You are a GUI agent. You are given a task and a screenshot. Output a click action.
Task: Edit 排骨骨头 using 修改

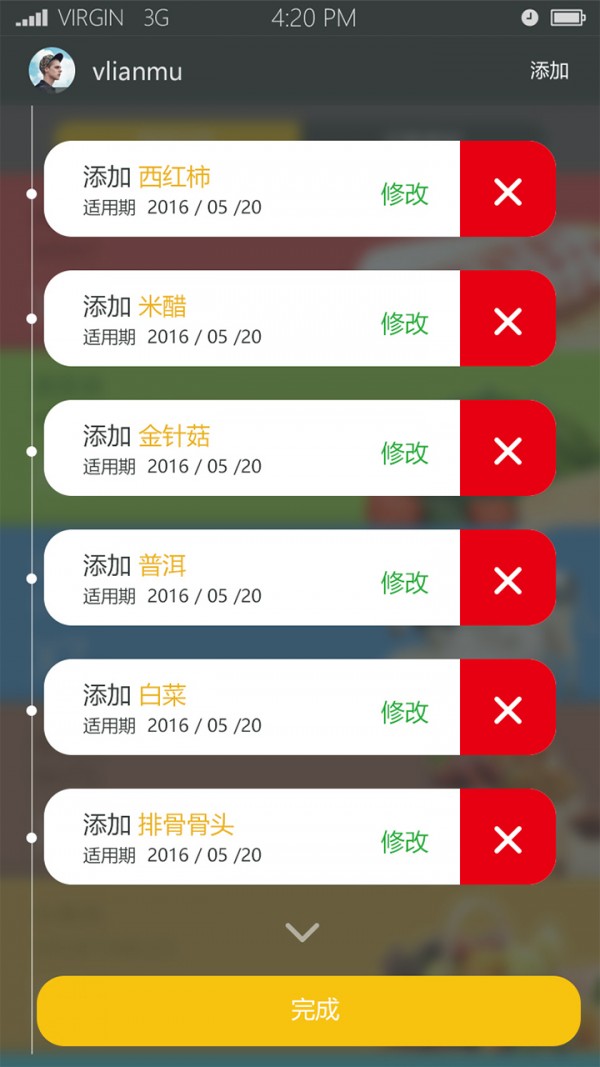(405, 841)
